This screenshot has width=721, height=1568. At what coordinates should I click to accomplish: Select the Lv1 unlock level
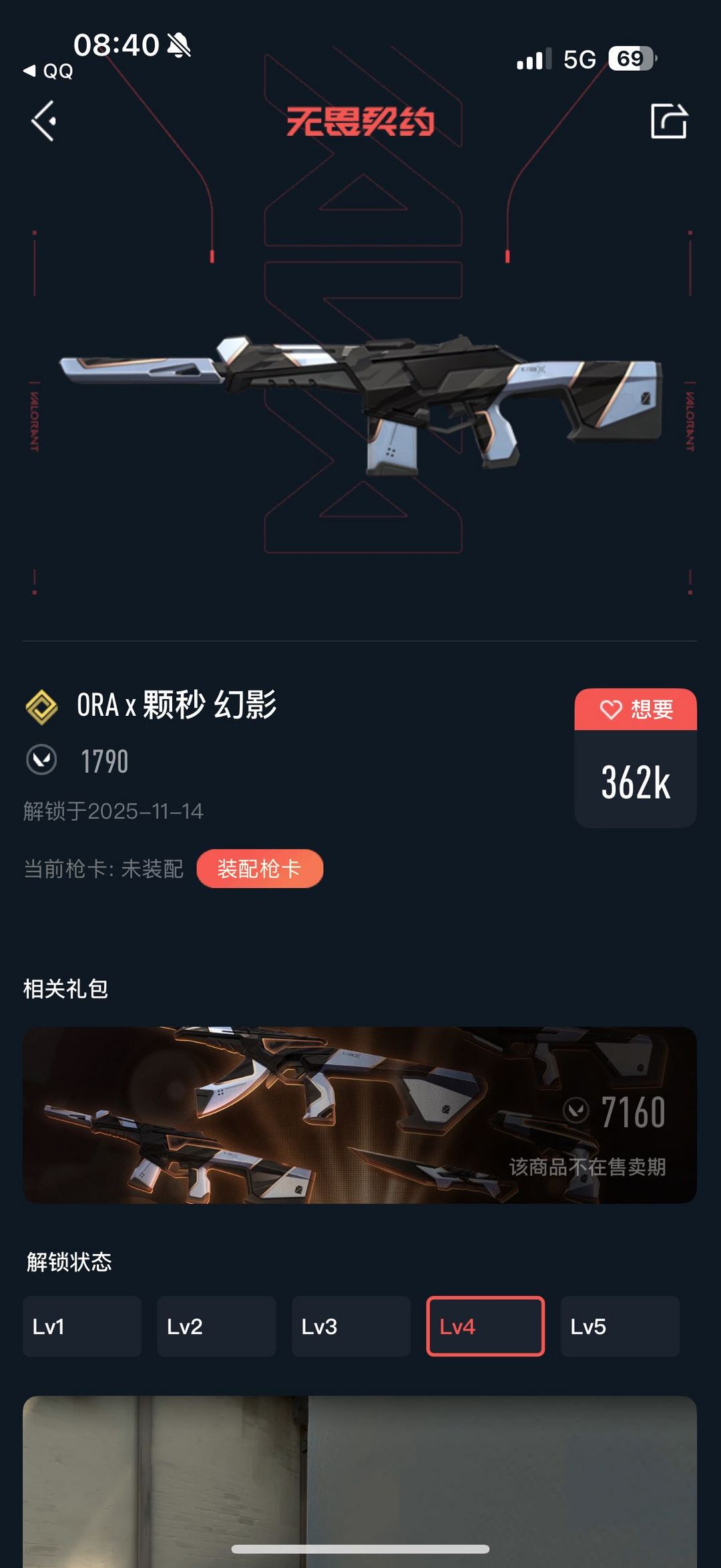click(x=82, y=1326)
